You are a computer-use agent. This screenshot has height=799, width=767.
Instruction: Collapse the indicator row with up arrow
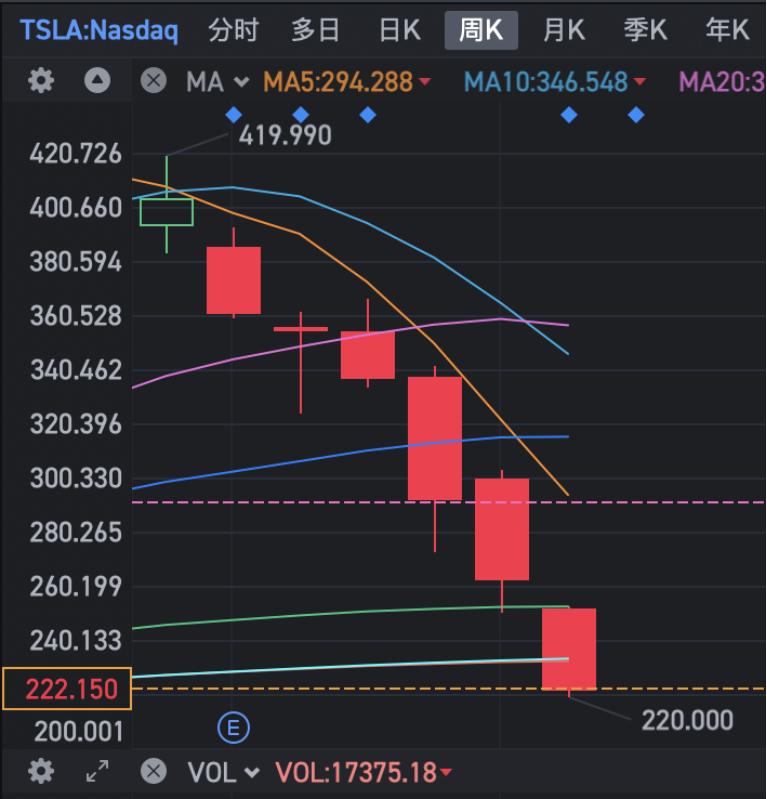coord(97,81)
